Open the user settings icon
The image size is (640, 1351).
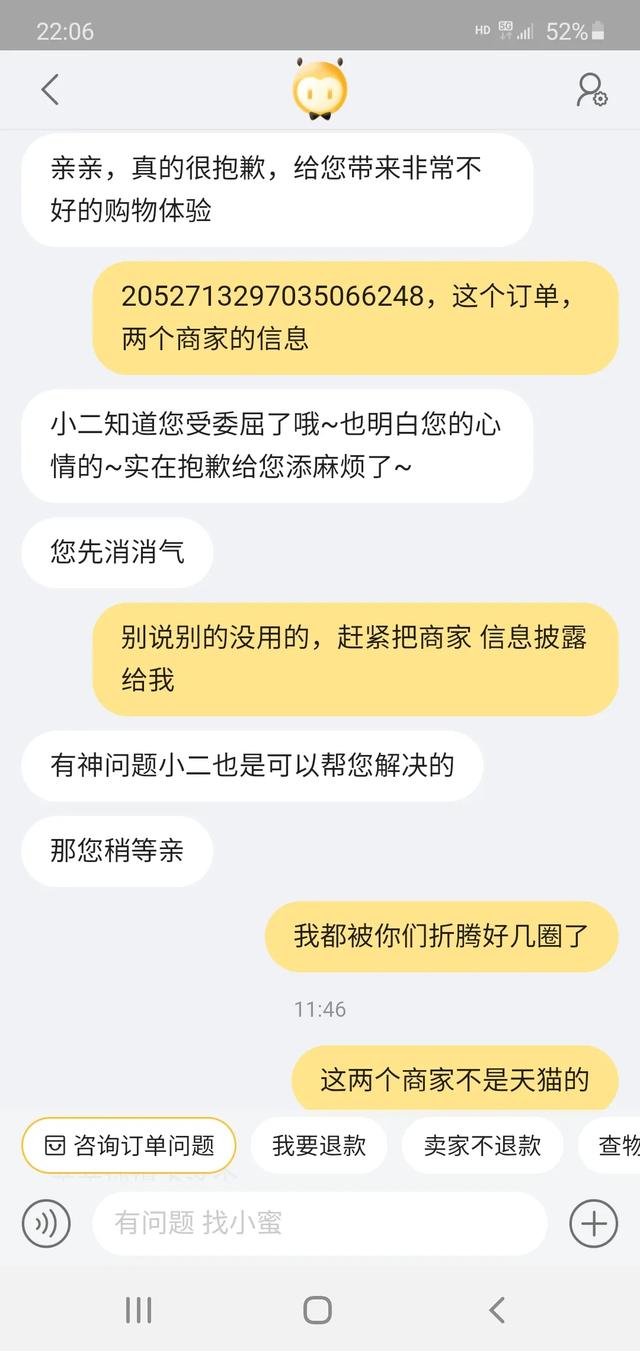pos(592,90)
